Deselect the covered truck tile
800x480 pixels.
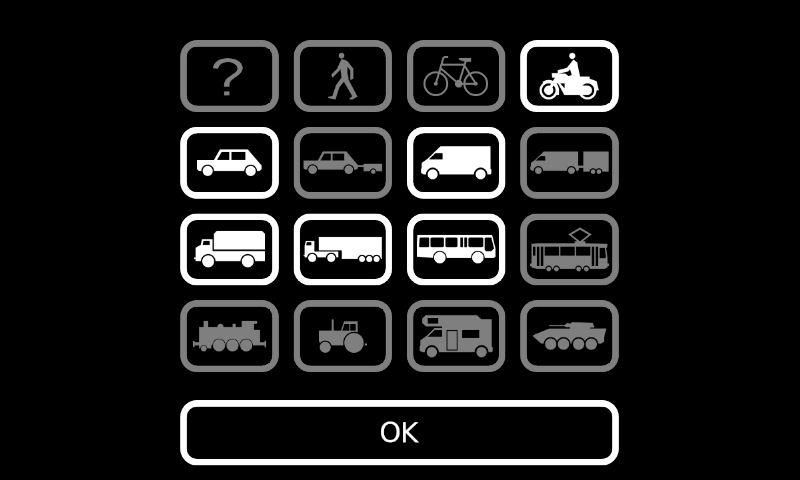(x=229, y=249)
